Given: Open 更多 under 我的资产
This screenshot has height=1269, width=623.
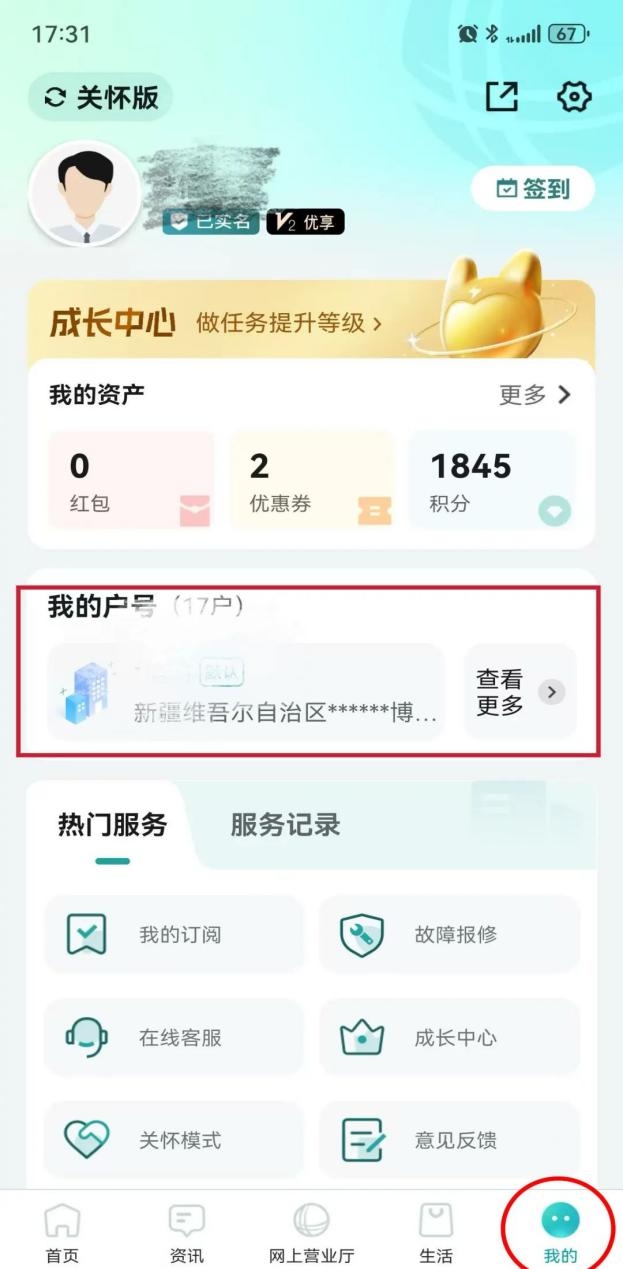Looking at the screenshot, I should pos(534,395).
